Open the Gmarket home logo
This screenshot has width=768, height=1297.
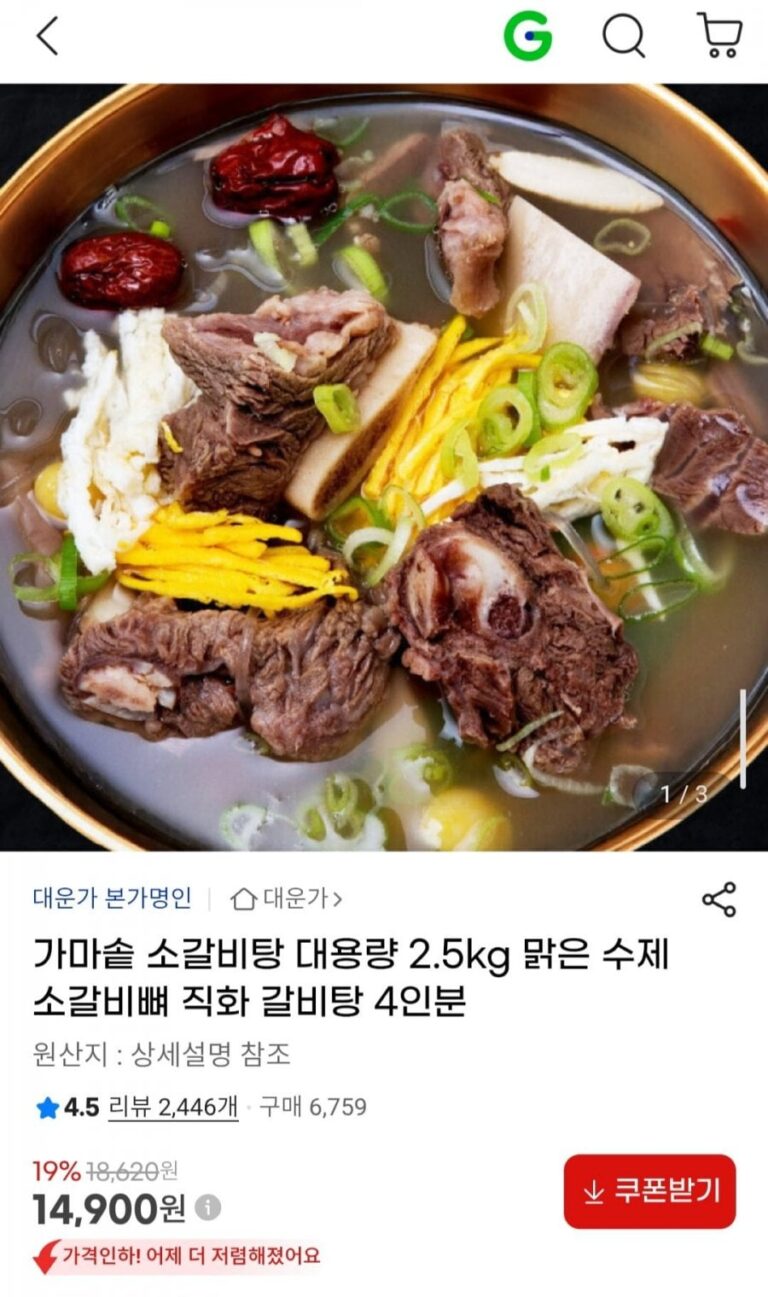click(527, 37)
